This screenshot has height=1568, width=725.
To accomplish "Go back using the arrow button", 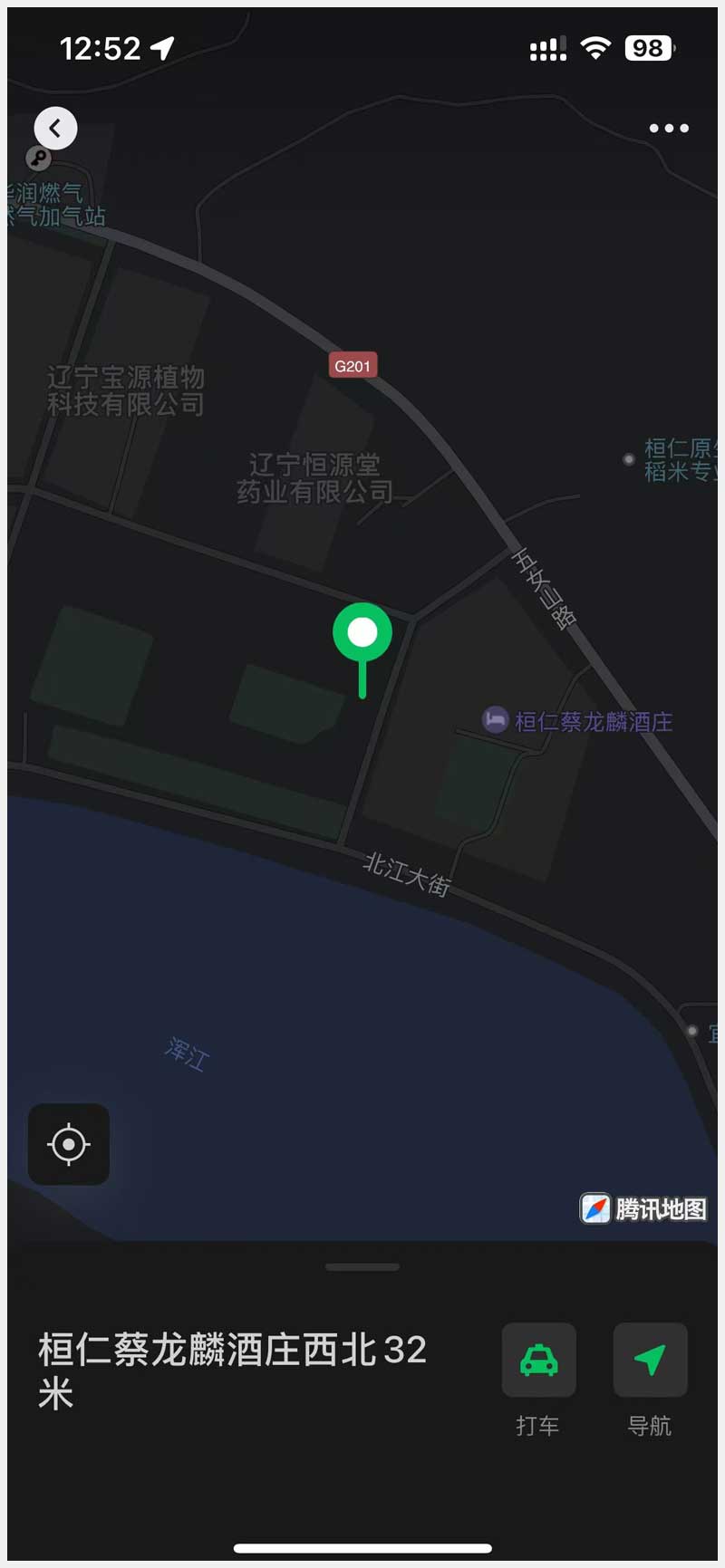I will [x=55, y=129].
